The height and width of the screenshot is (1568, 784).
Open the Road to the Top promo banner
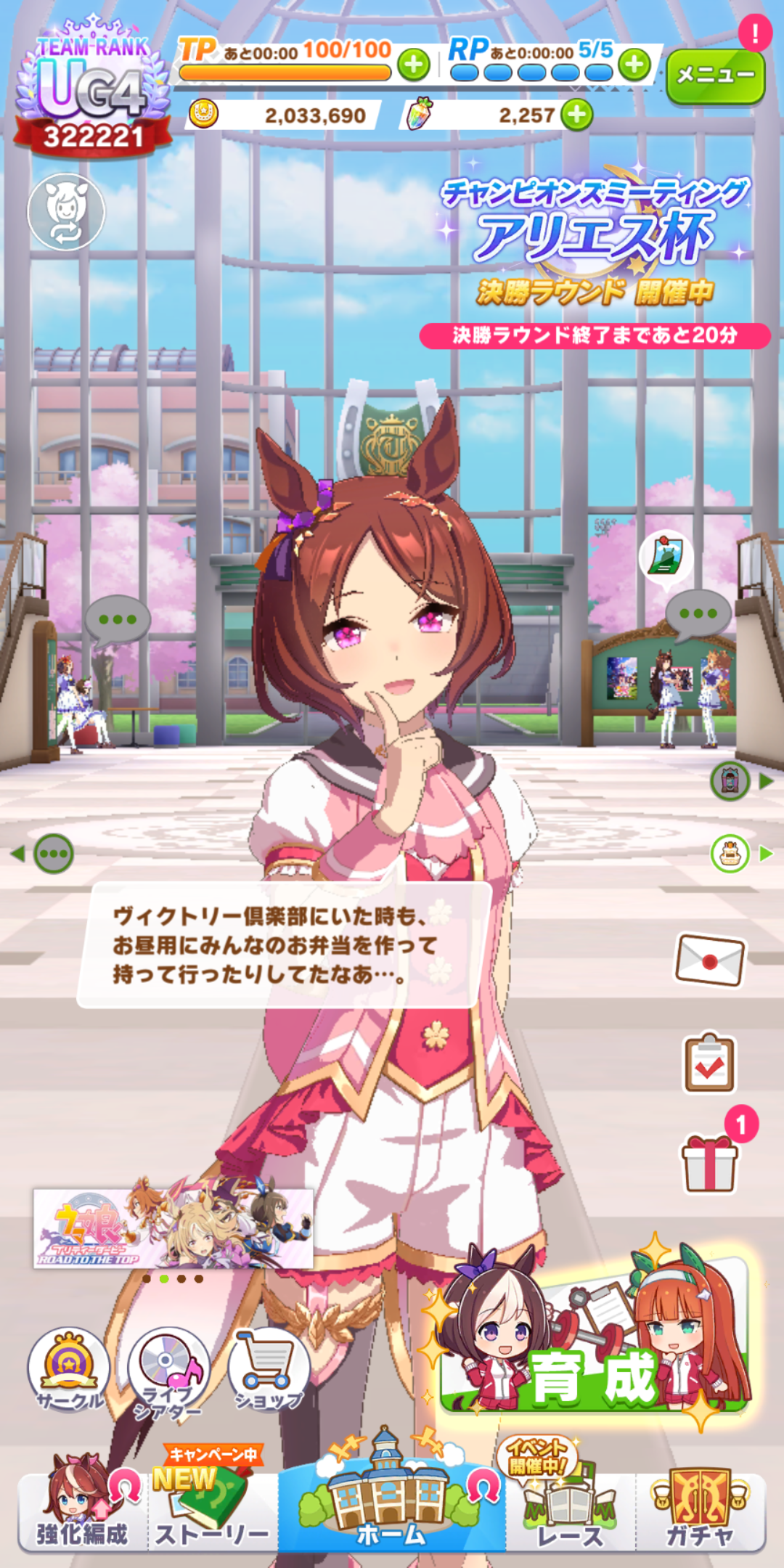coord(173,1228)
